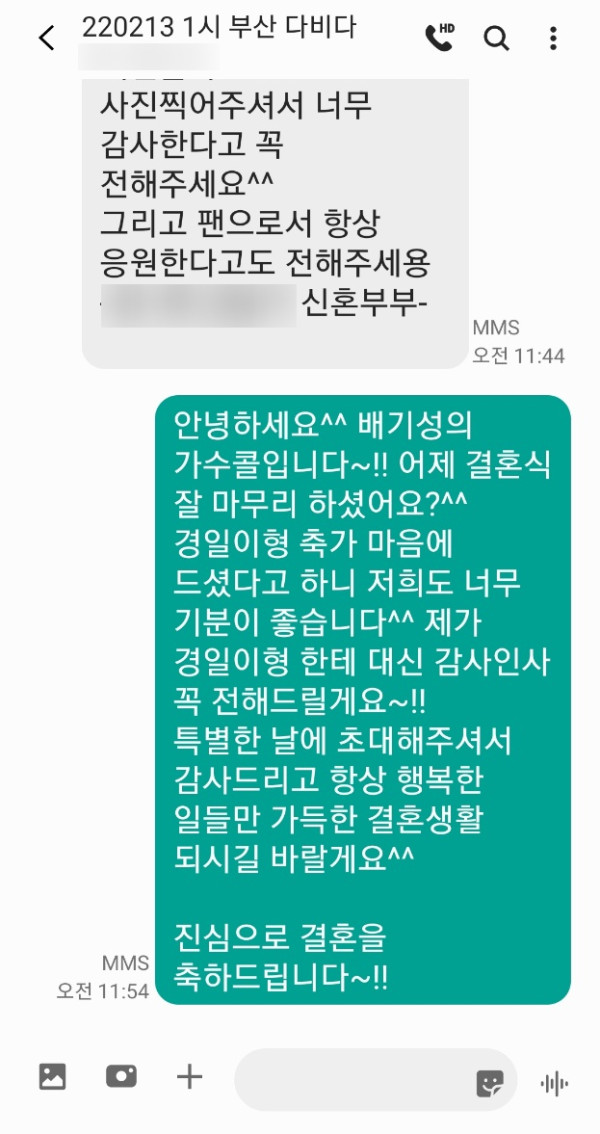Open the camera to take a photo

pos(121,1076)
